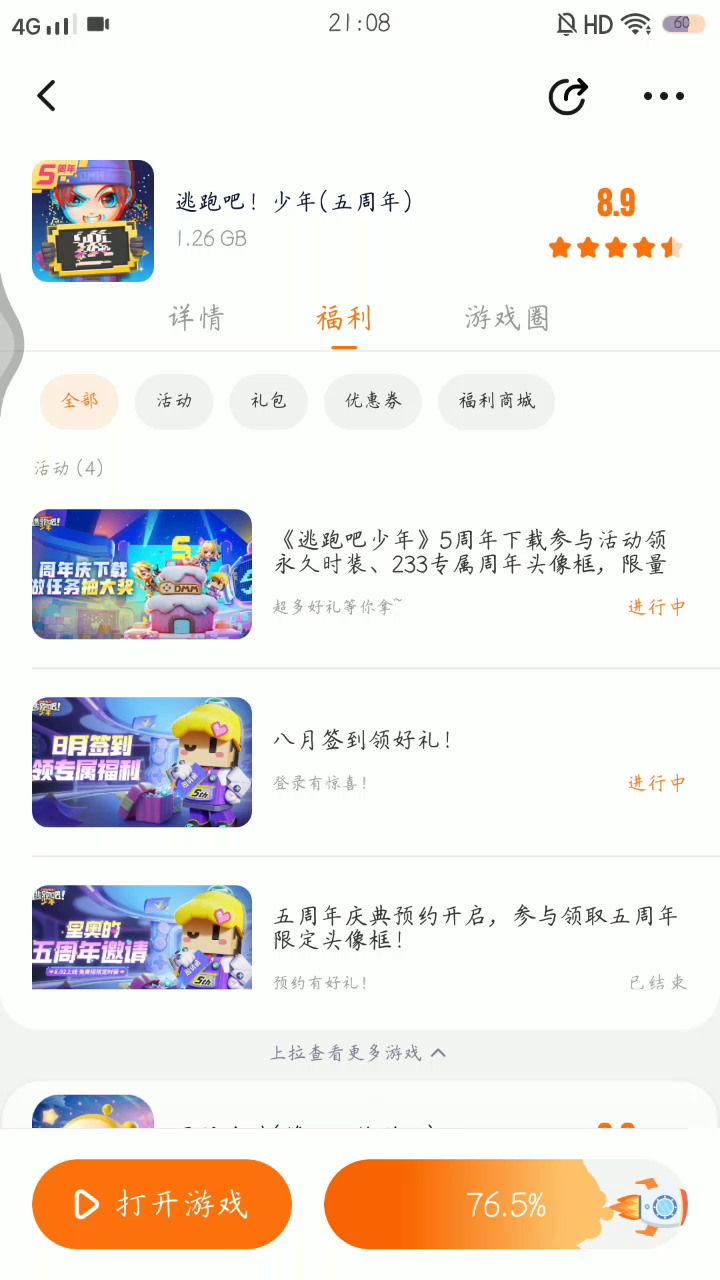This screenshot has height=1280, width=720.
Task: Tap 打开游戏 to launch the game
Action: click(162, 1204)
